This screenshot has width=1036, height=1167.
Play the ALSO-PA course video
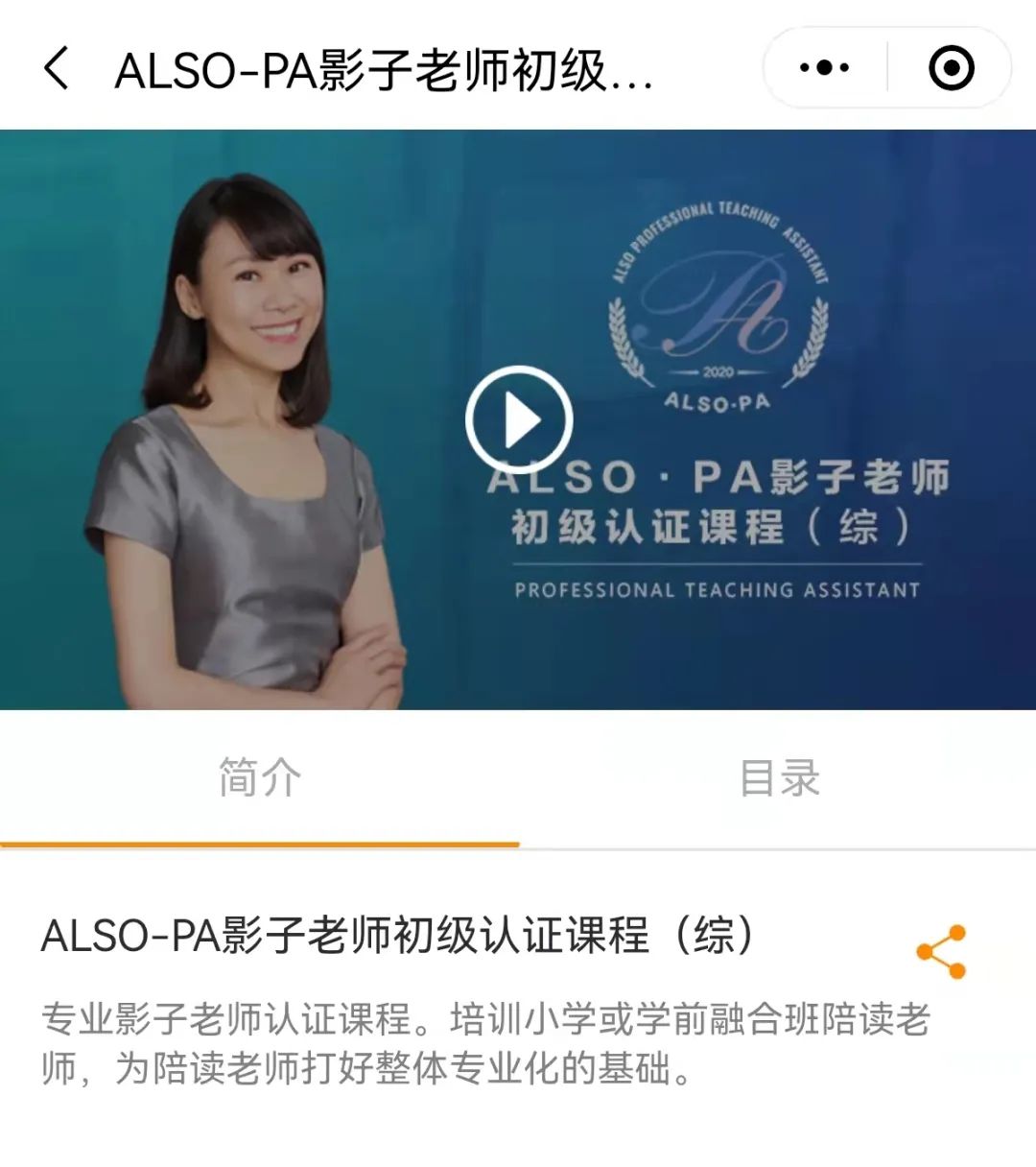coord(519,420)
